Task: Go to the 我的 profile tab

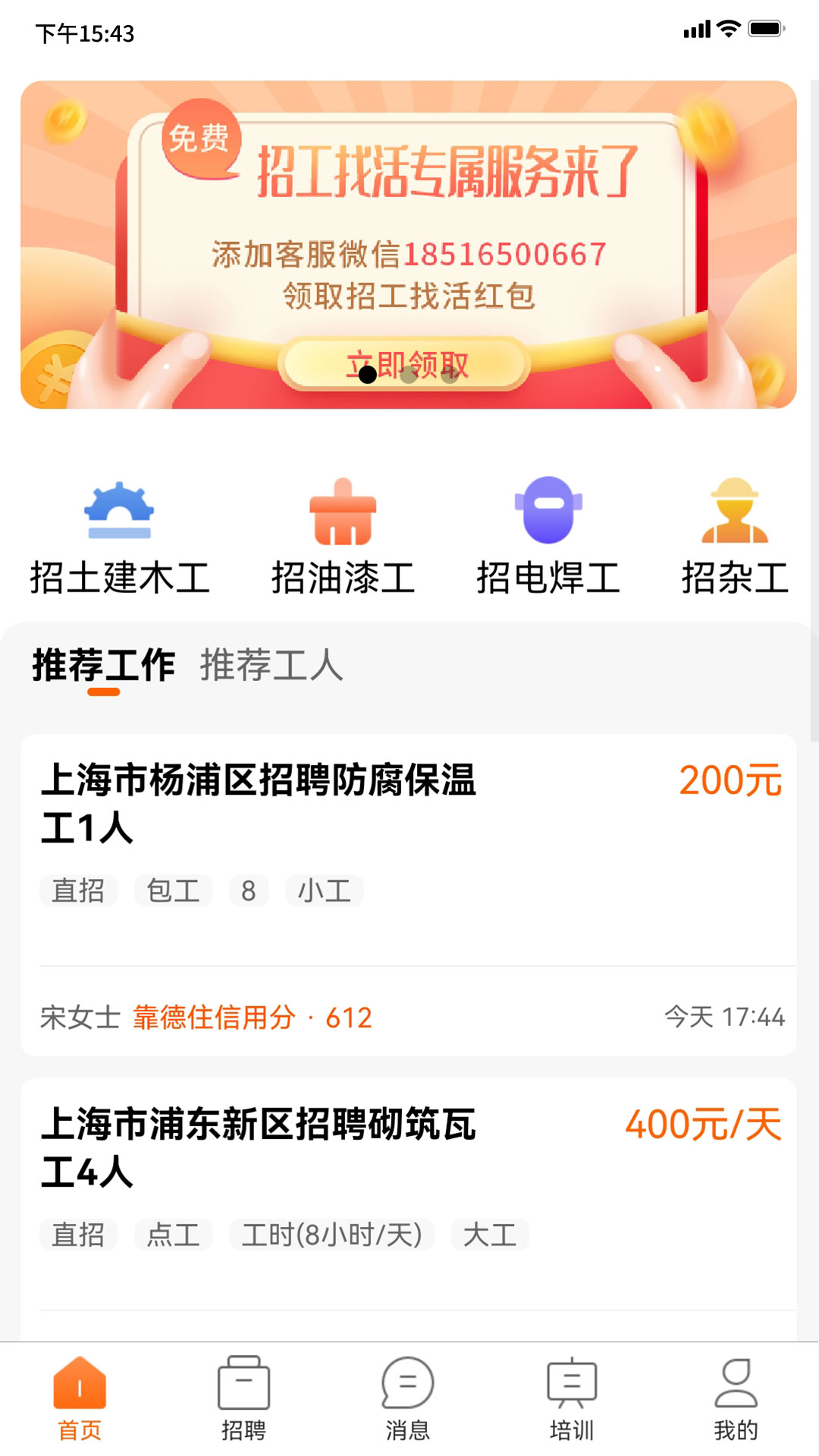Action: tap(736, 1398)
